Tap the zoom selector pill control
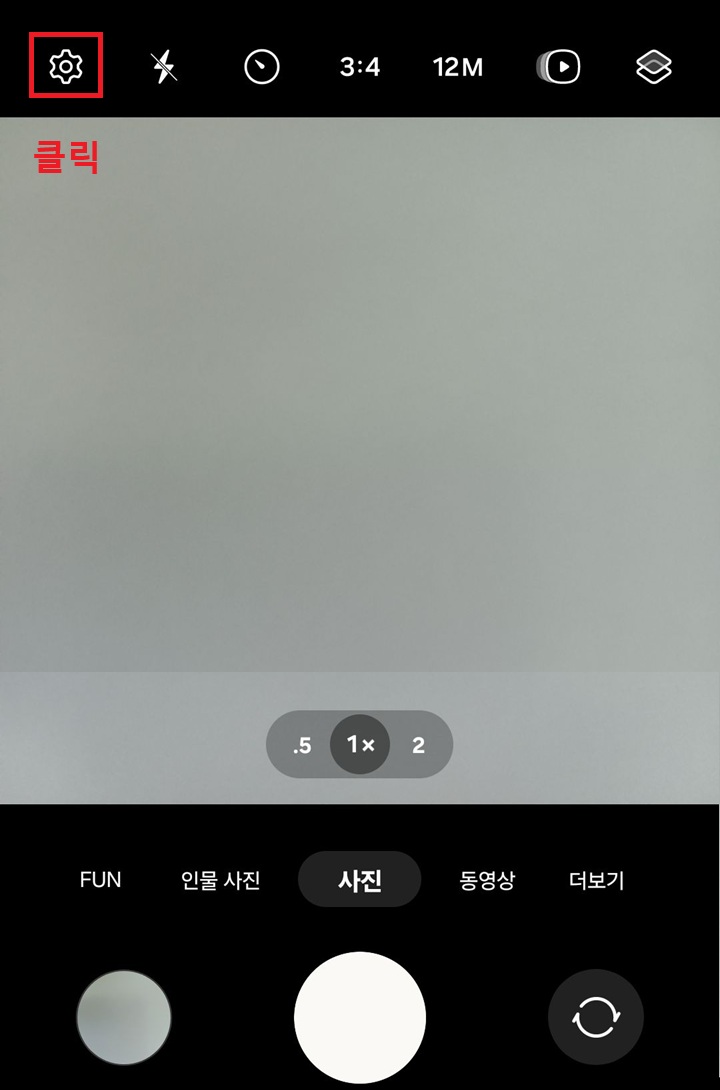 click(360, 745)
